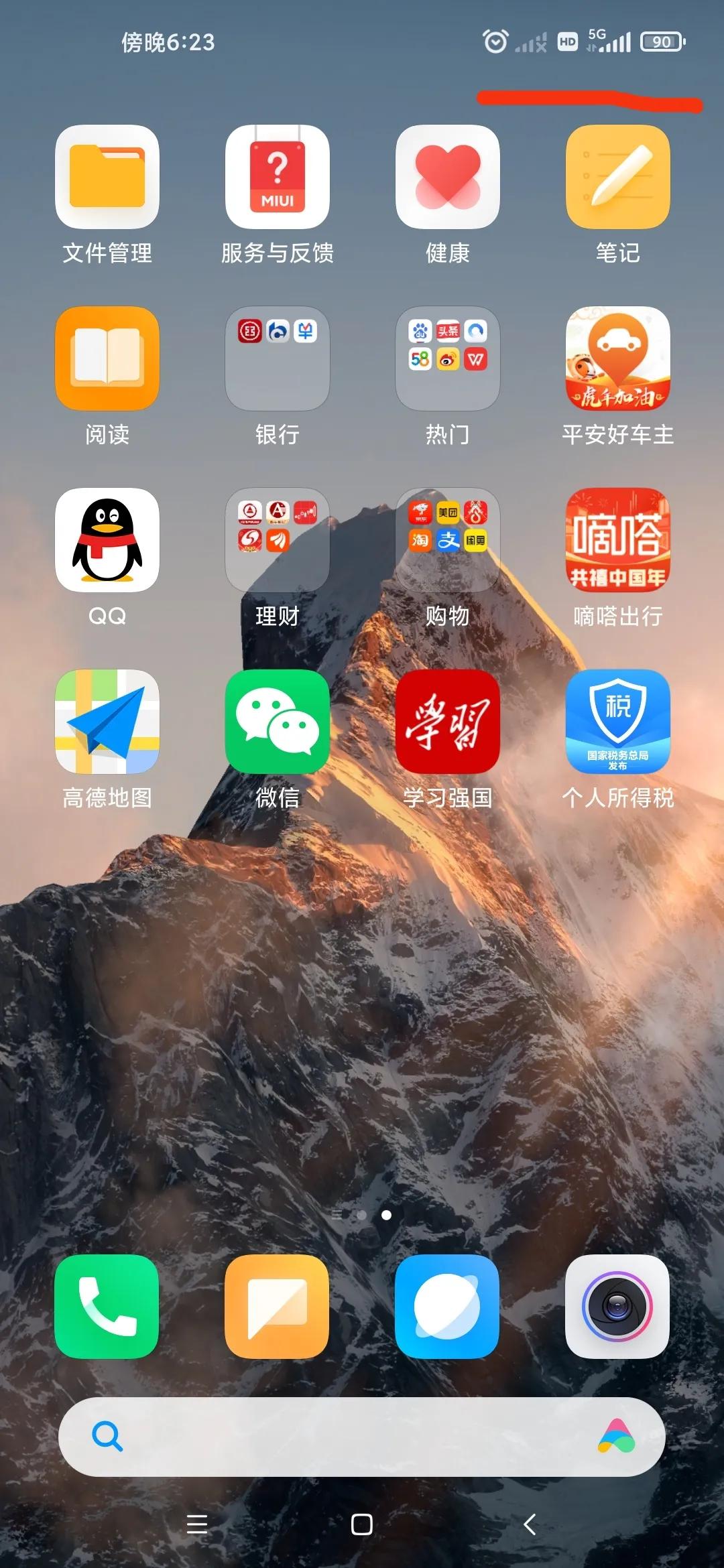Open the 银行 folder
This screenshot has width=724, height=1568.
[x=277, y=358]
